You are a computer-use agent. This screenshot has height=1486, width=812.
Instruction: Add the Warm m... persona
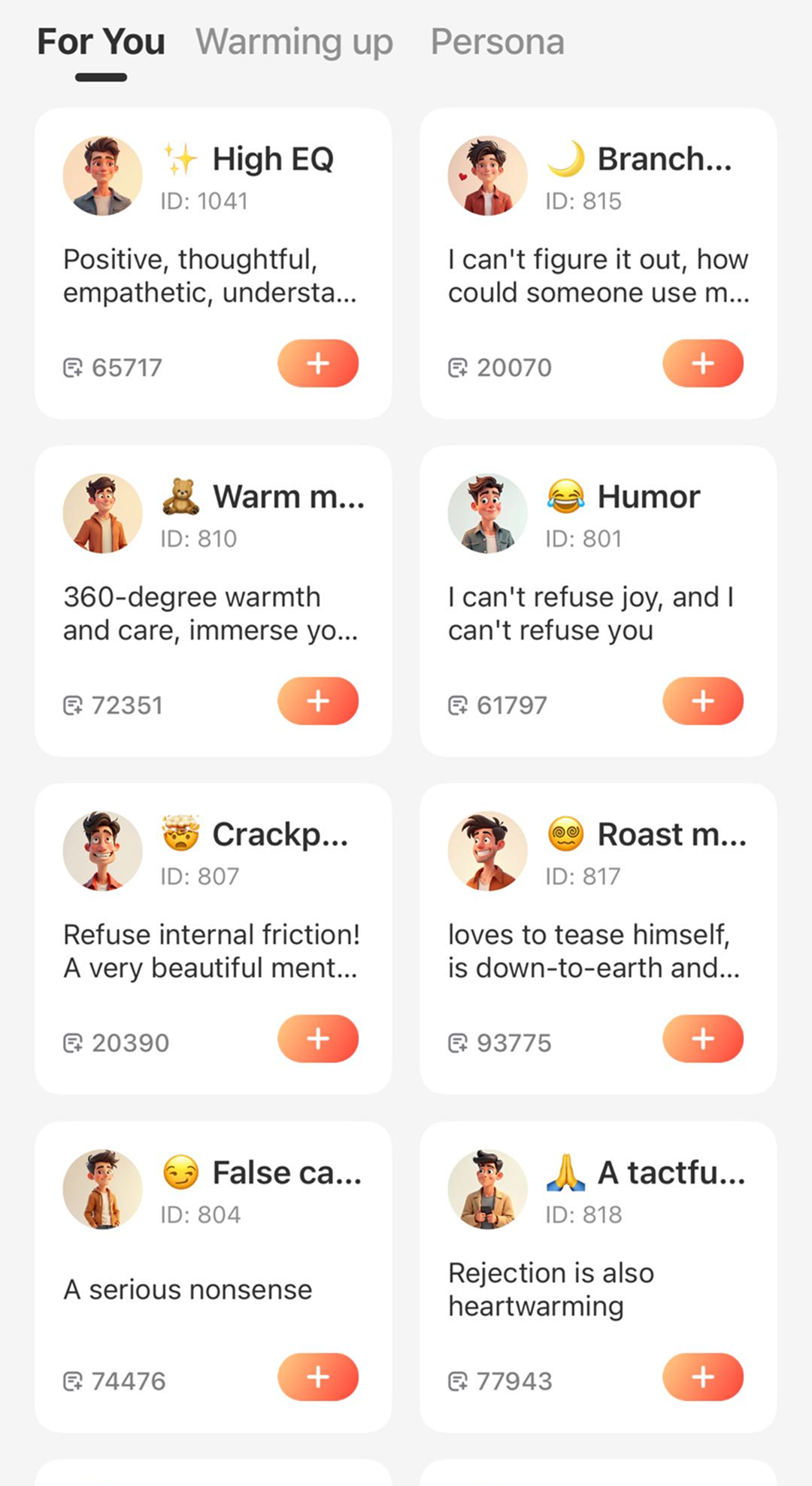tap(317, 701)
